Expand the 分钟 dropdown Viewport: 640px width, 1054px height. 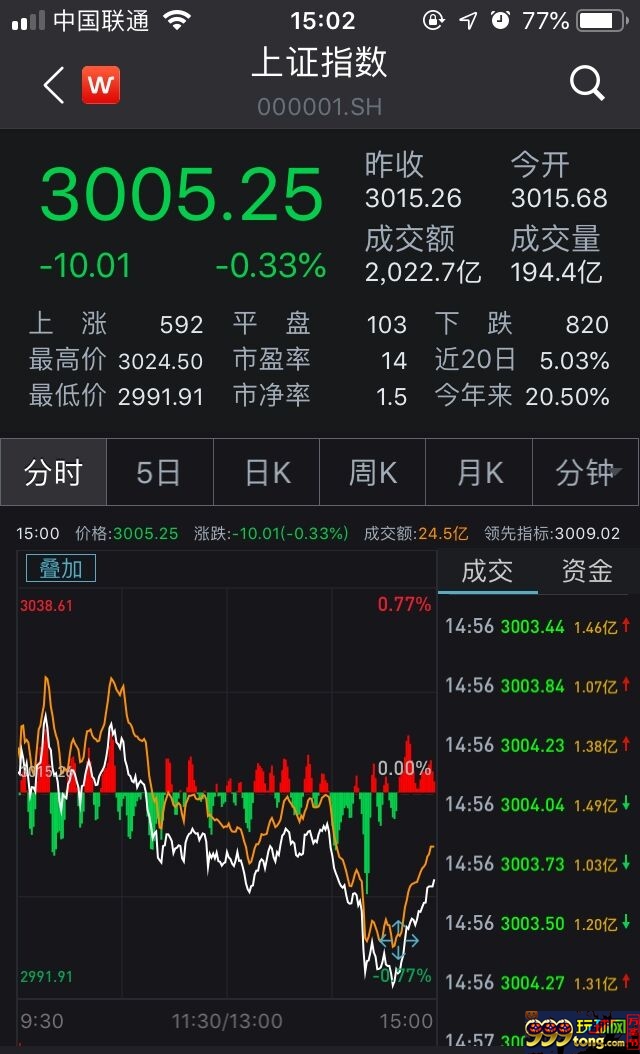pyautogui.click(x=586, y=473)
